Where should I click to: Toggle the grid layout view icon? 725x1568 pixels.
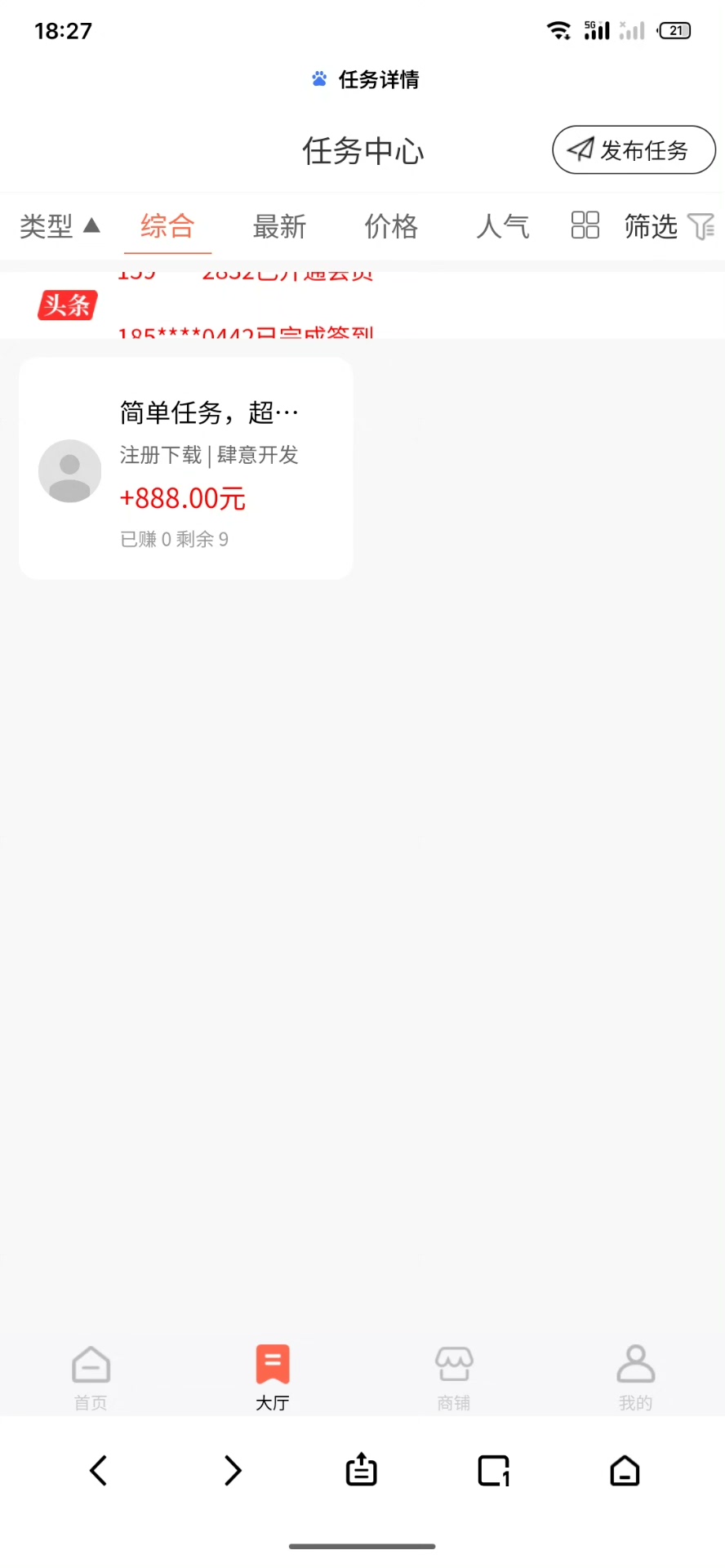[x=585, y=225]
